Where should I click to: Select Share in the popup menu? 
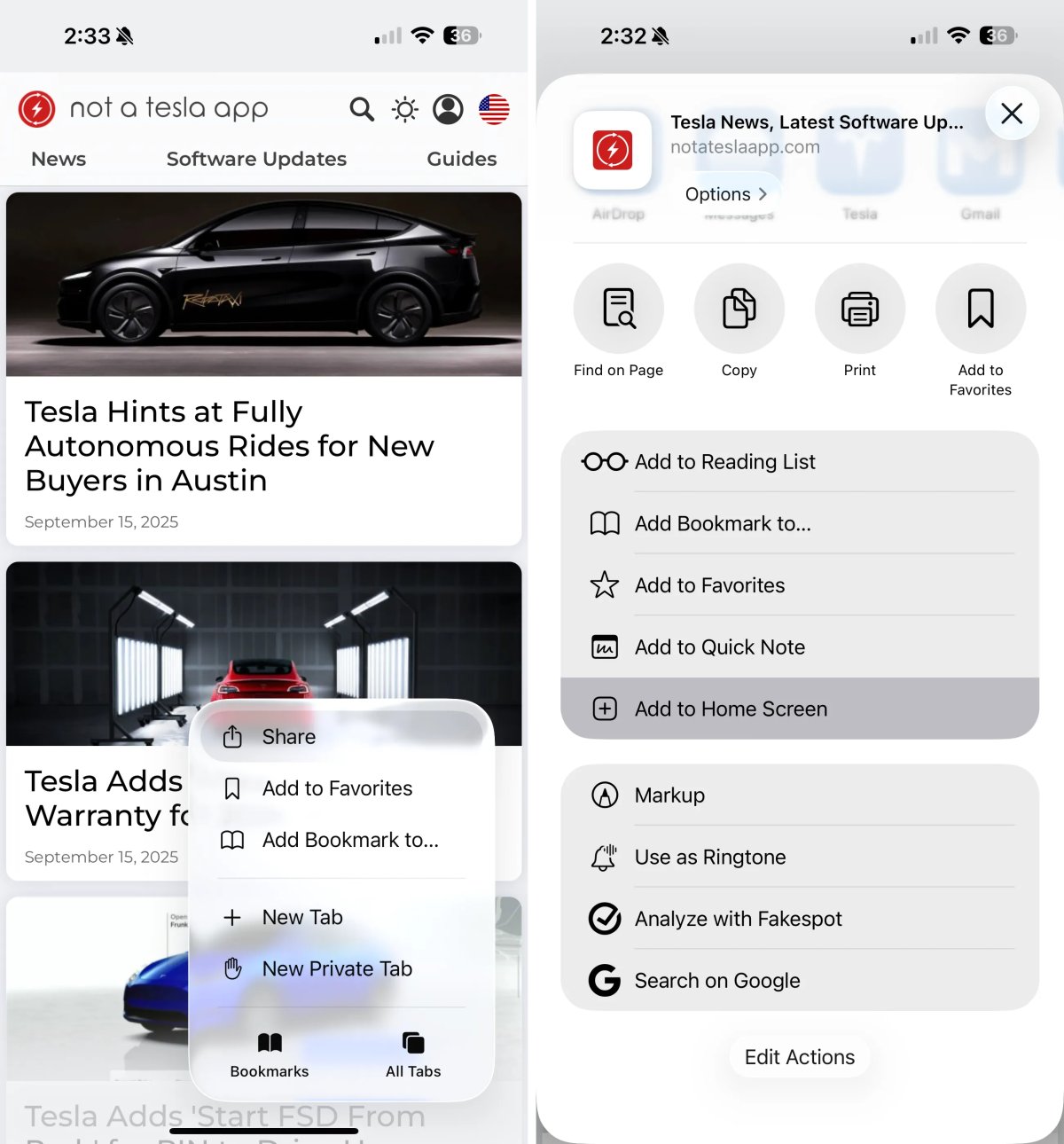[289, 737]
